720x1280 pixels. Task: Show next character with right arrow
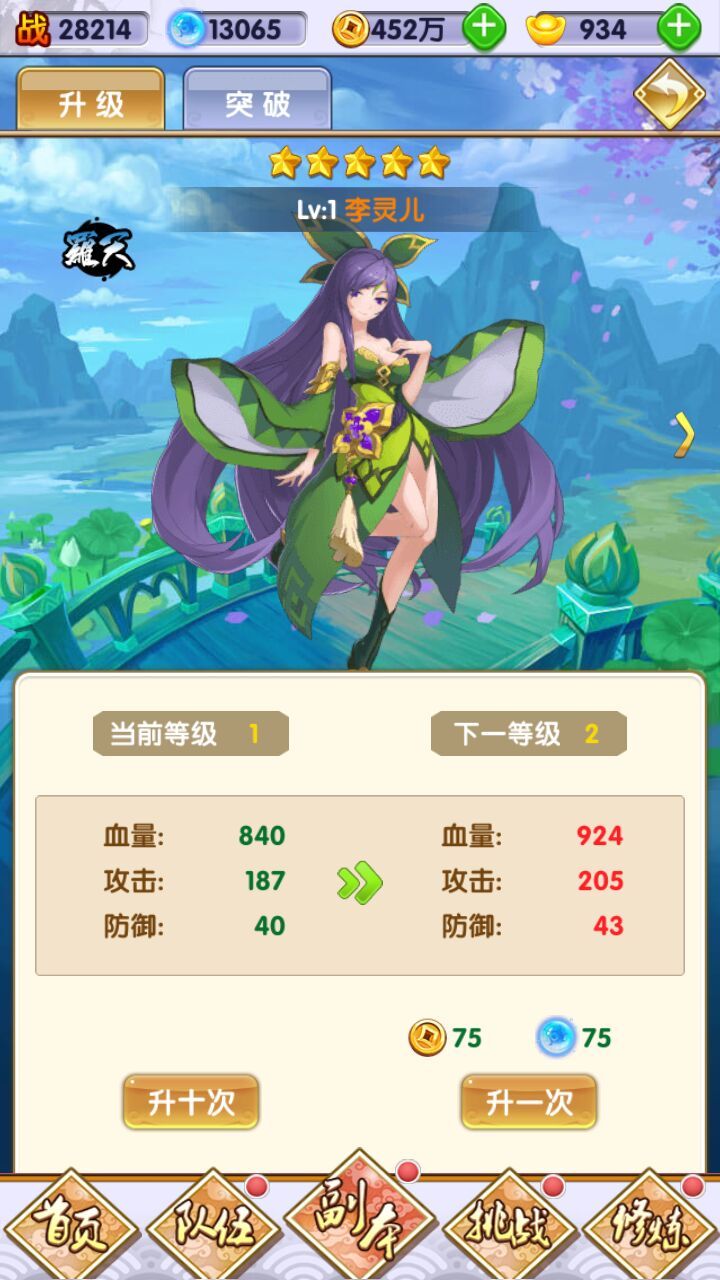[x=685, y=434]
